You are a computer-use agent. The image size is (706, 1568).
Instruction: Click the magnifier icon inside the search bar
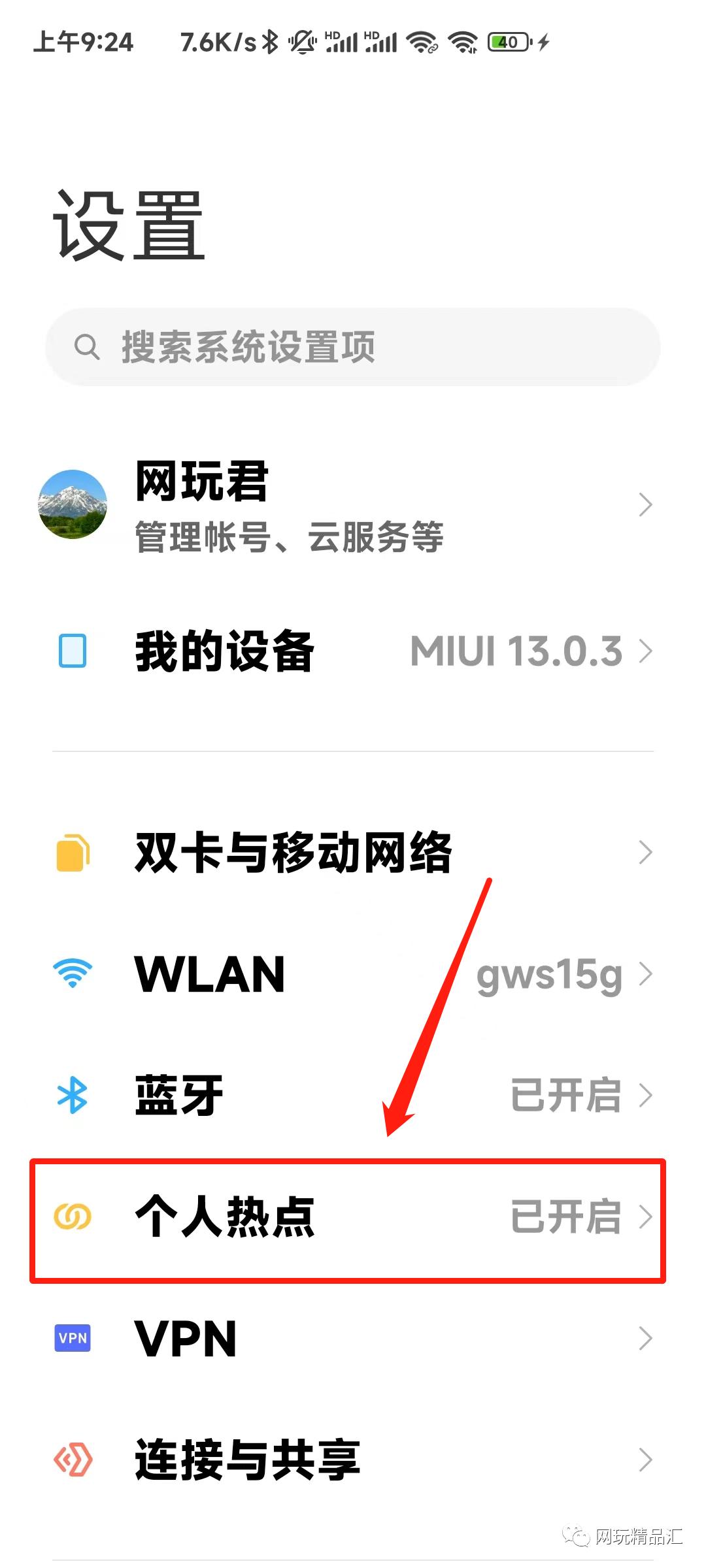[88, 347]
